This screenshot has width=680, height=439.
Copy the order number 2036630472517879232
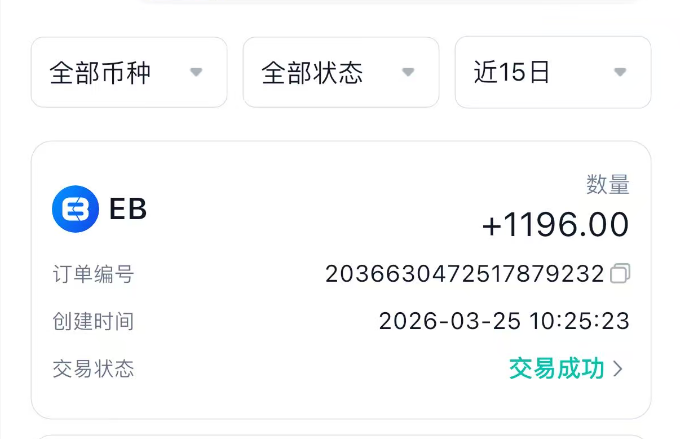(x=620, y=274)
